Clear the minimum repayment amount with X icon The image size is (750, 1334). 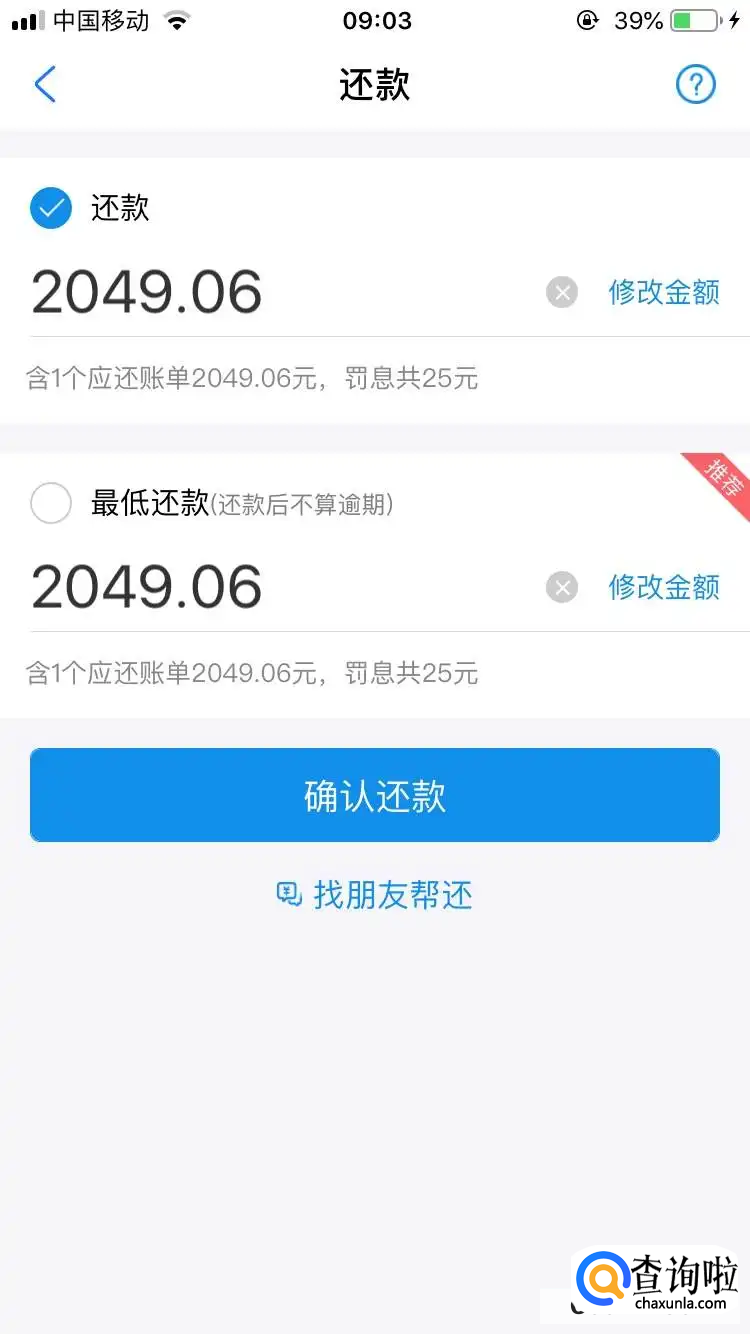tap(562, 587)
